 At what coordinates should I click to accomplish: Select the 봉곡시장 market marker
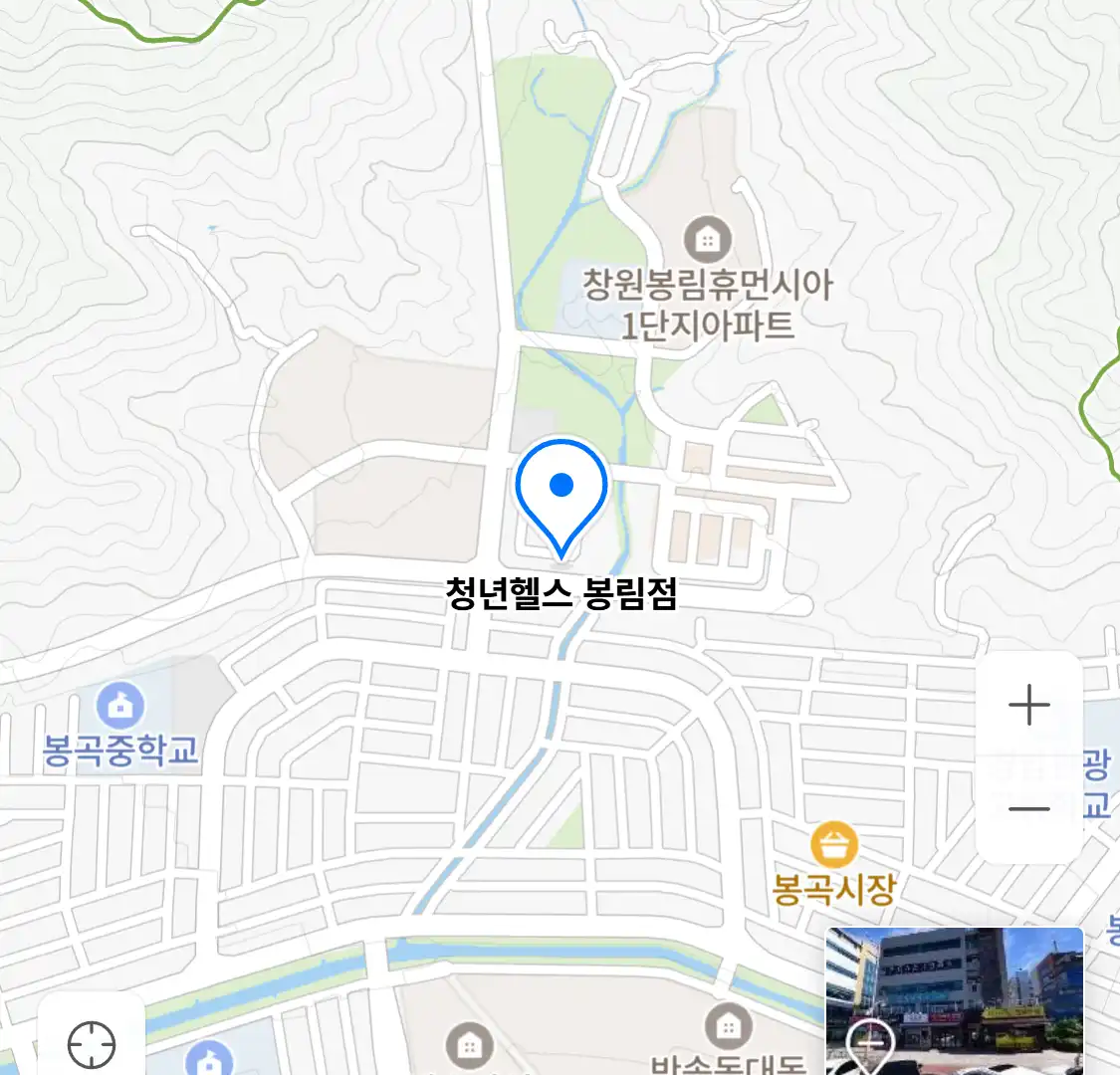pos(833,846)
